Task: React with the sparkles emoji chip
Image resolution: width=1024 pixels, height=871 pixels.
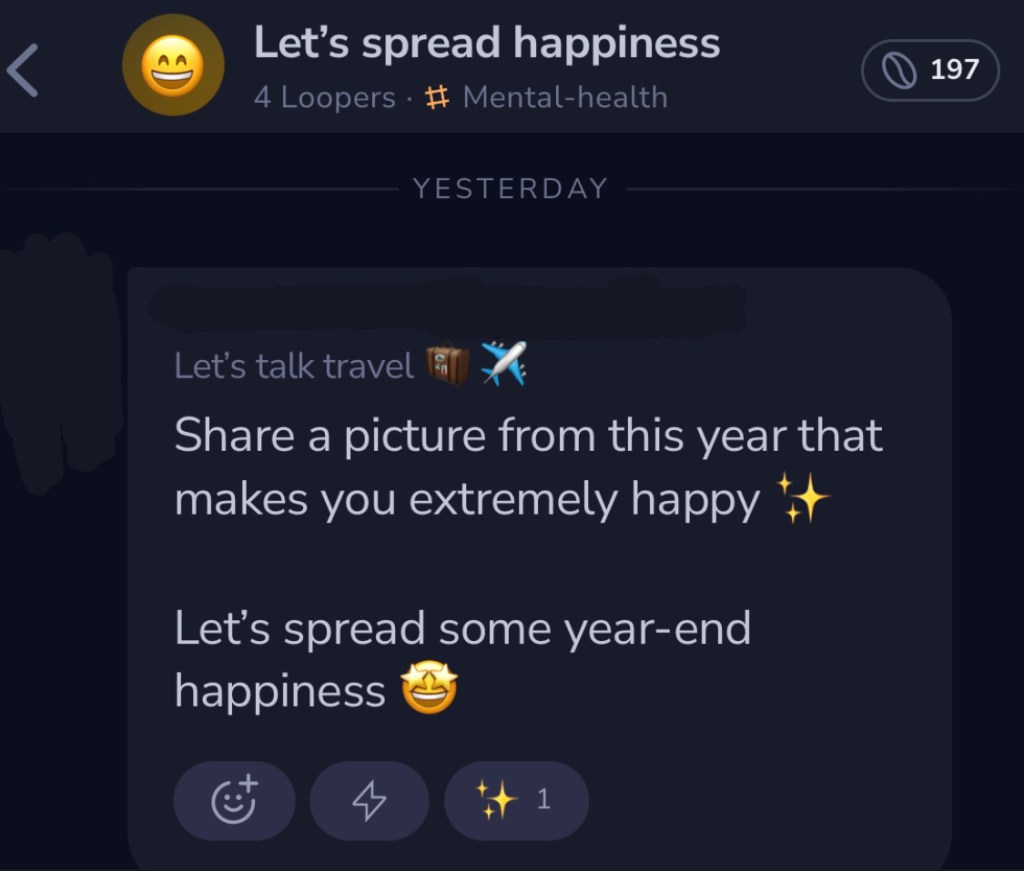Action: 515,800
